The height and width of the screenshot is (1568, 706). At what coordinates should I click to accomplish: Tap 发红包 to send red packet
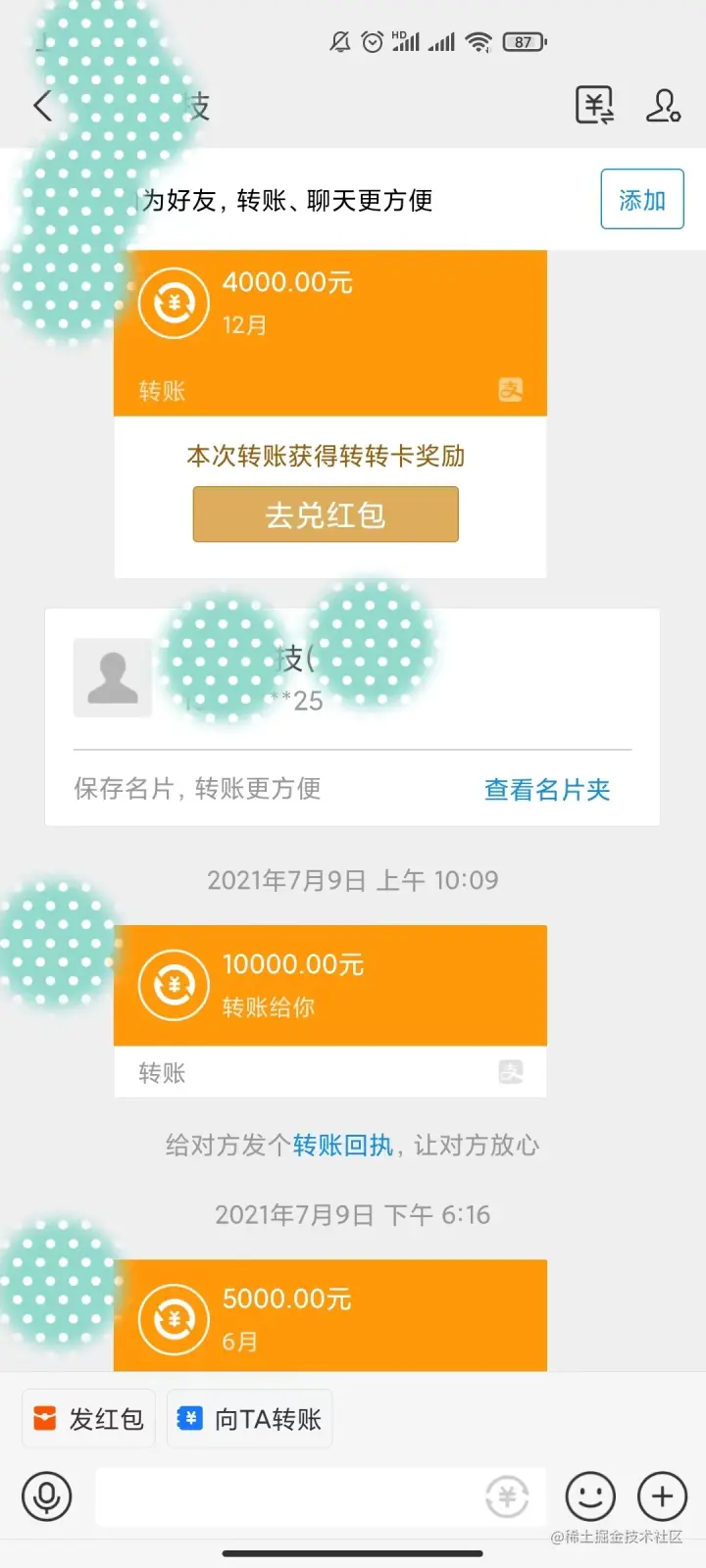tap(89, 1419)
